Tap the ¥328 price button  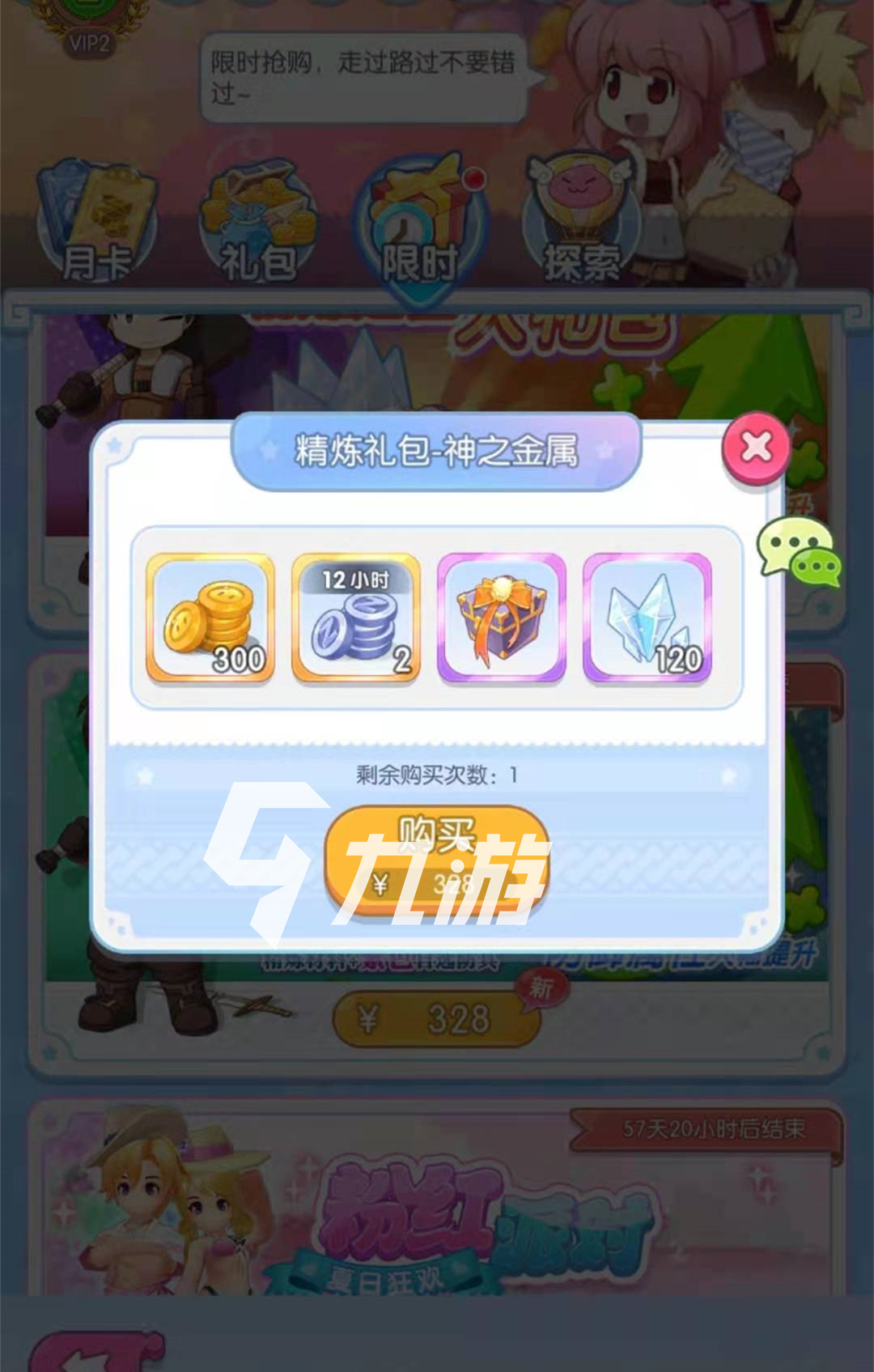point(437,1019)
